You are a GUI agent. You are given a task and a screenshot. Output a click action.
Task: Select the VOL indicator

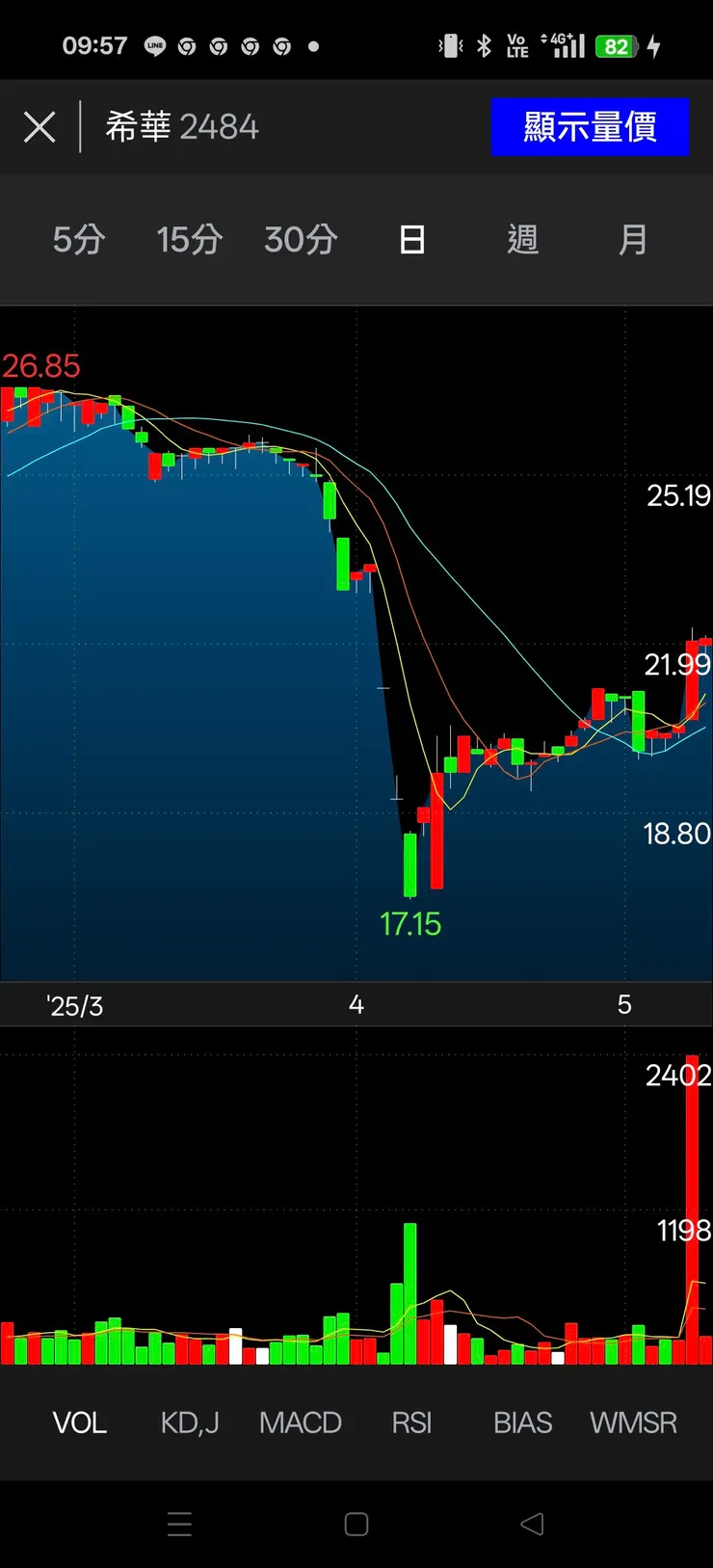click(x=79, y=1422)
